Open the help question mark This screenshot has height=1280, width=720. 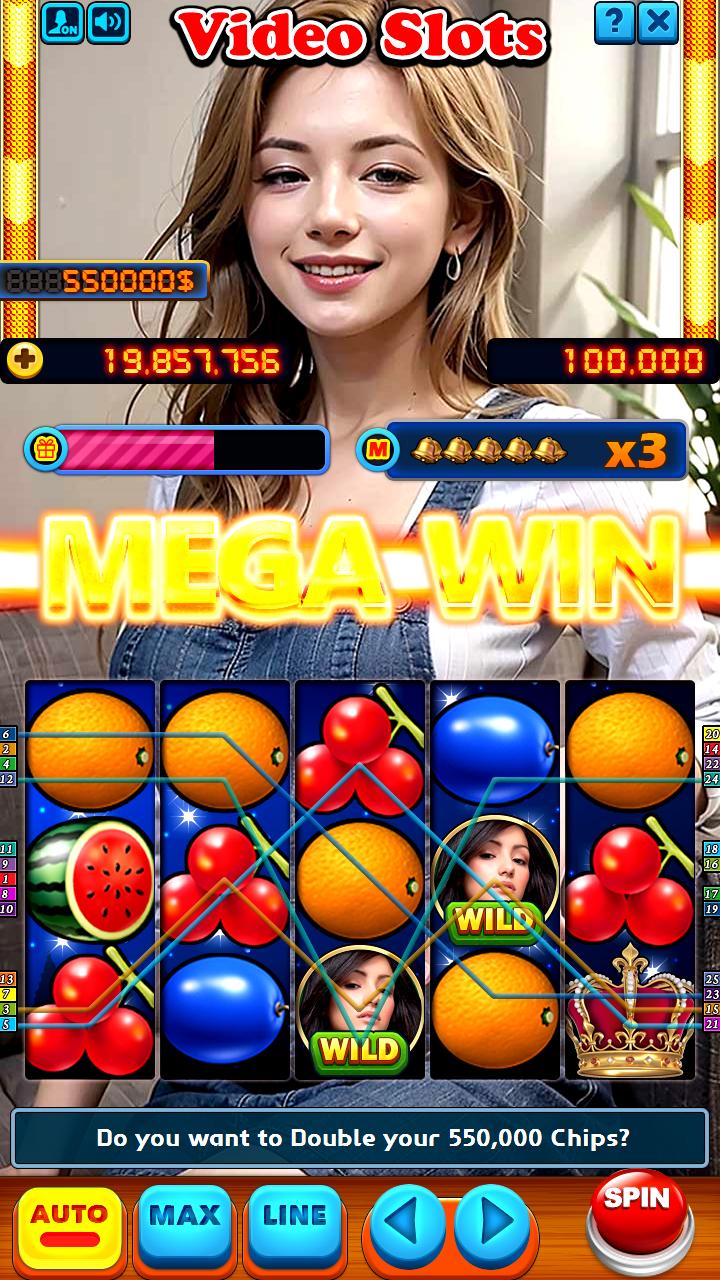[614, 22]
